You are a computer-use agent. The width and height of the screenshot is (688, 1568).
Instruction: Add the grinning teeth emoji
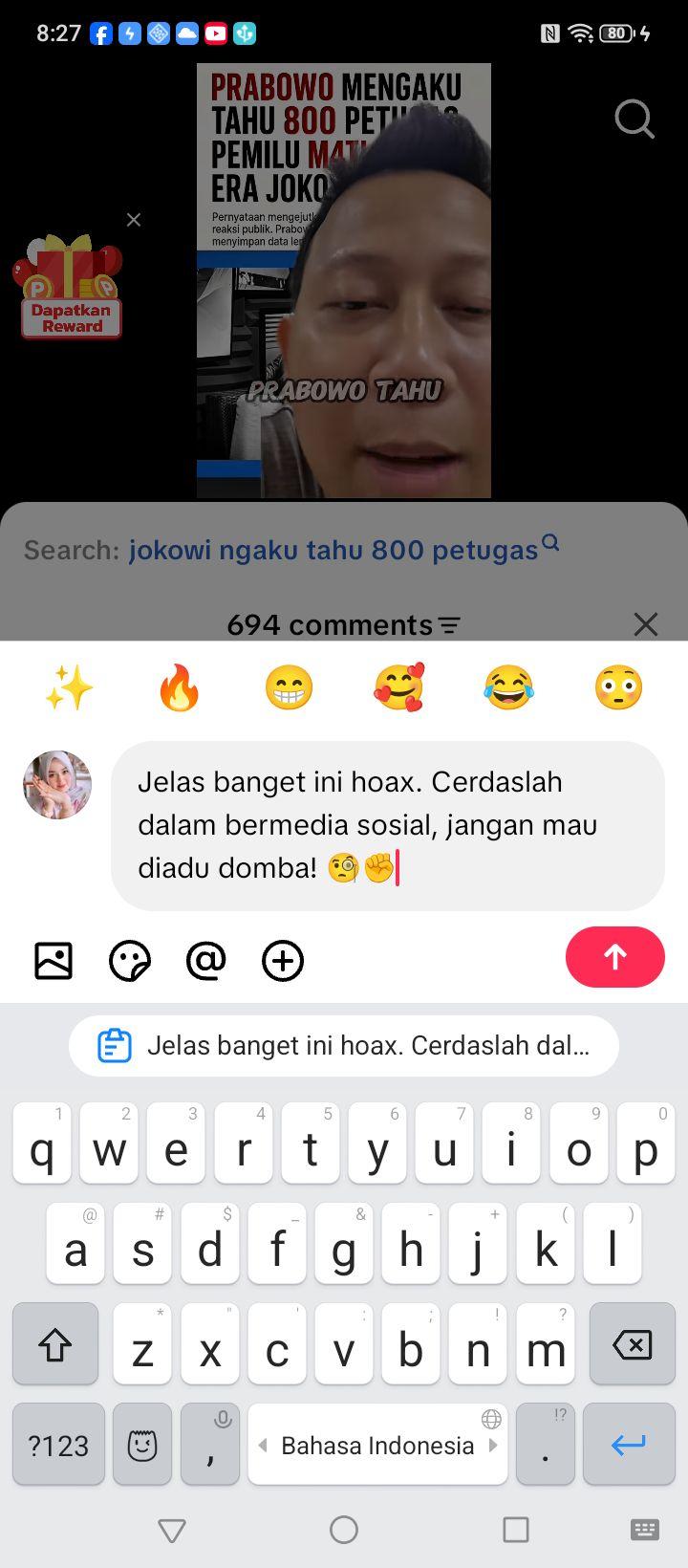click(x=289, y=687)
